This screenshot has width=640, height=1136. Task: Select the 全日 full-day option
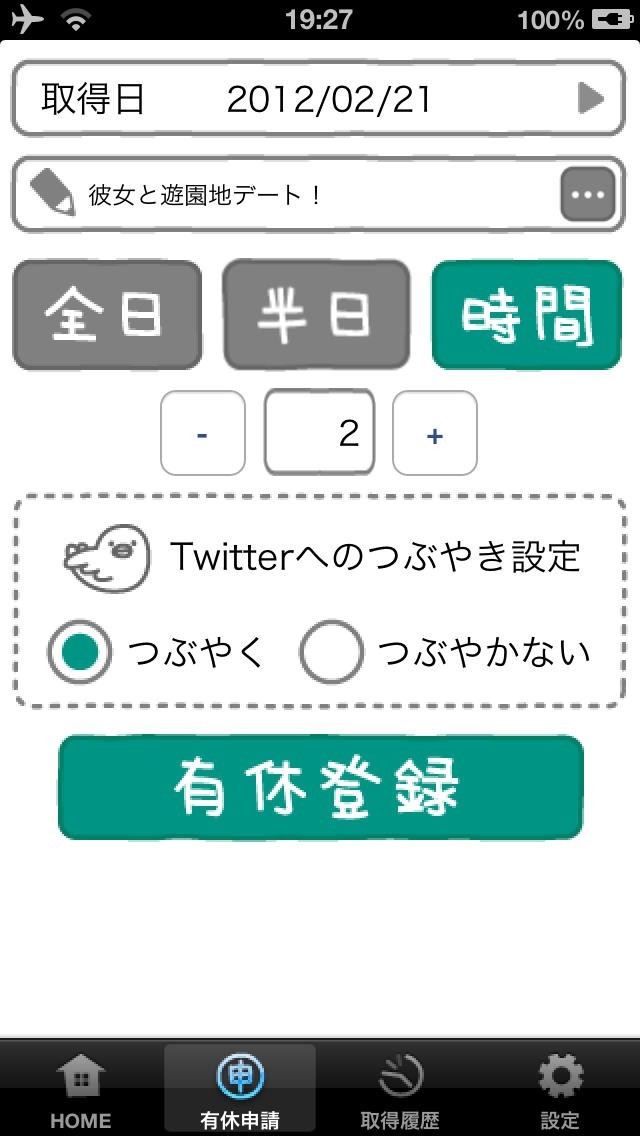coord(107,315)
